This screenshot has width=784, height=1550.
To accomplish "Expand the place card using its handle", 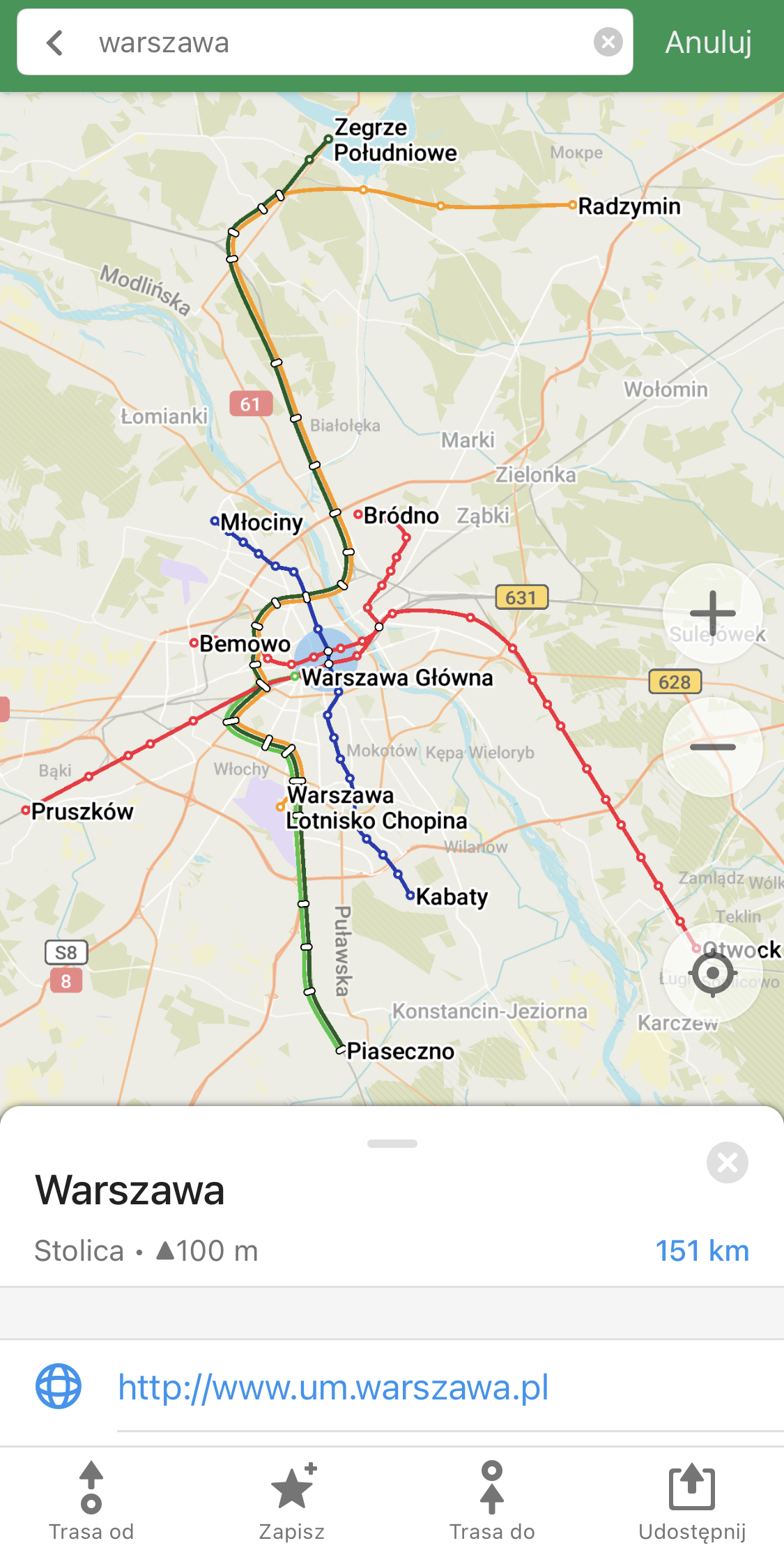I will coord(392,1144).
